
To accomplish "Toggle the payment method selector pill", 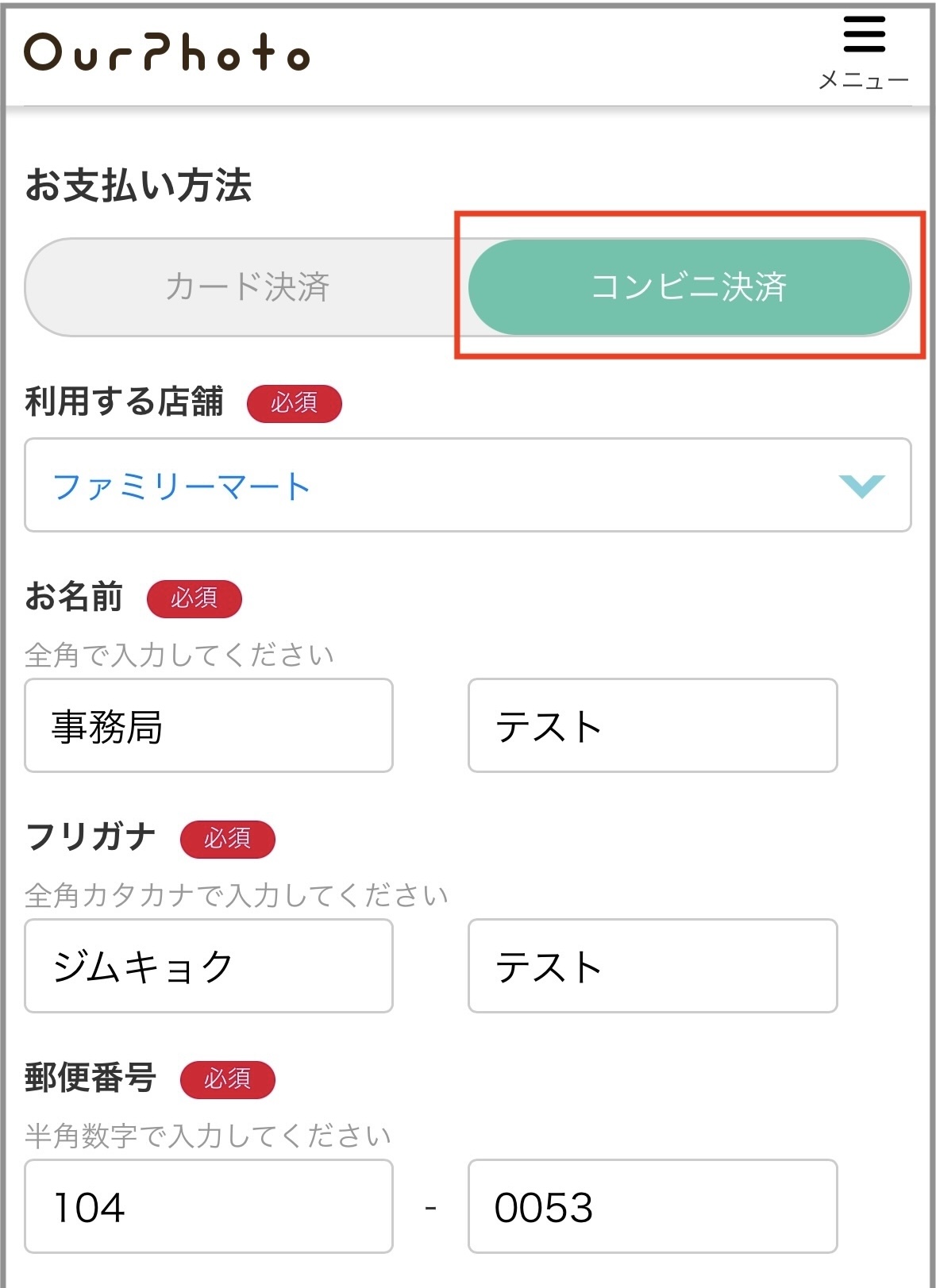I will (x=468, y=287).
